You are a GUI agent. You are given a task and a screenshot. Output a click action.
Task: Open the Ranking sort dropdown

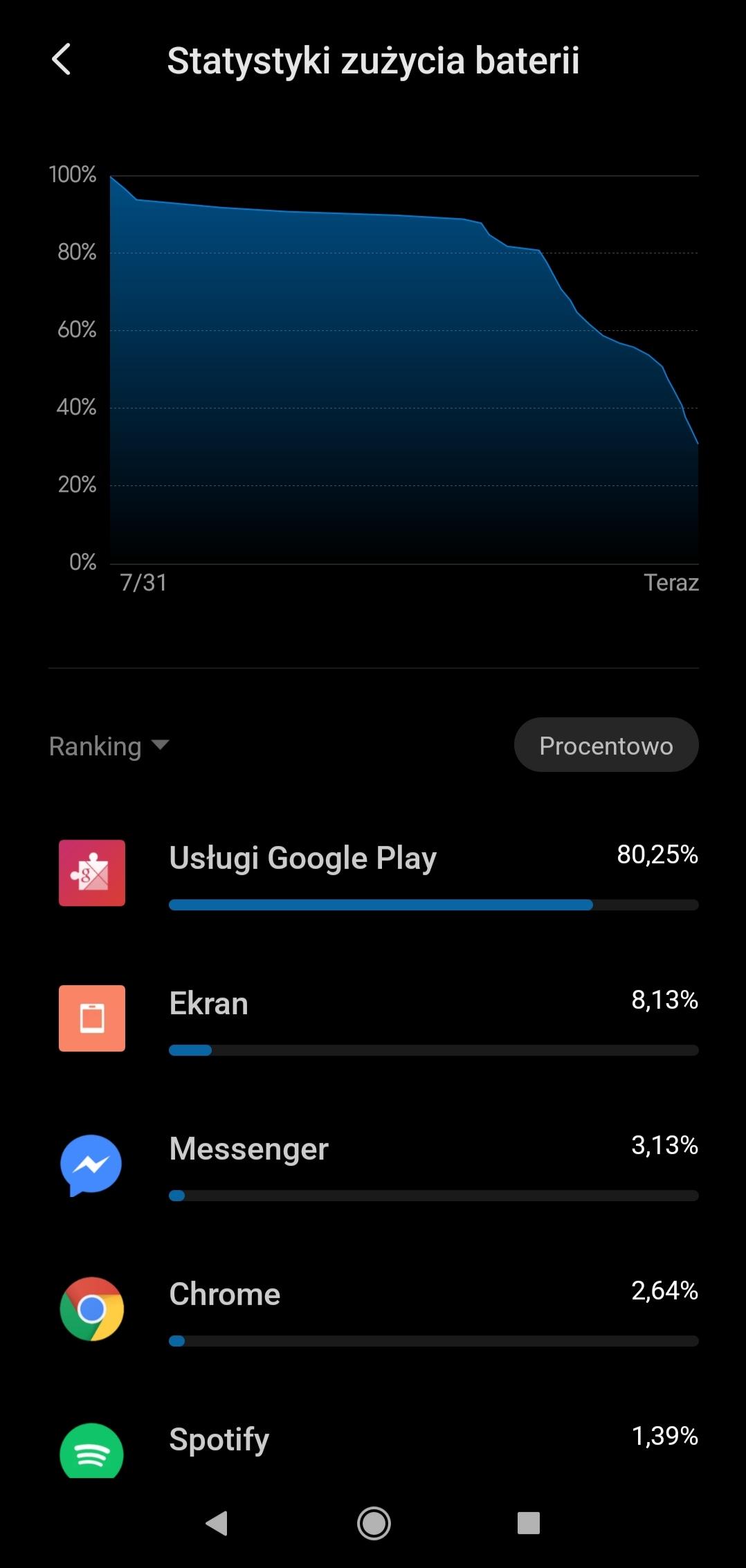[109, 746]
